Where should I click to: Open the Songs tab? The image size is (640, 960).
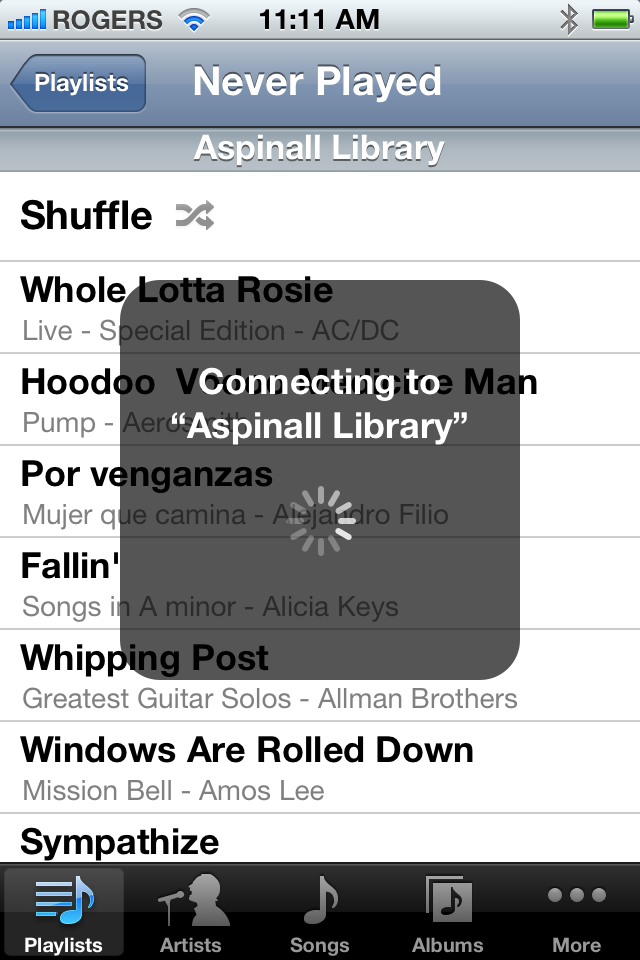(320, 912)
